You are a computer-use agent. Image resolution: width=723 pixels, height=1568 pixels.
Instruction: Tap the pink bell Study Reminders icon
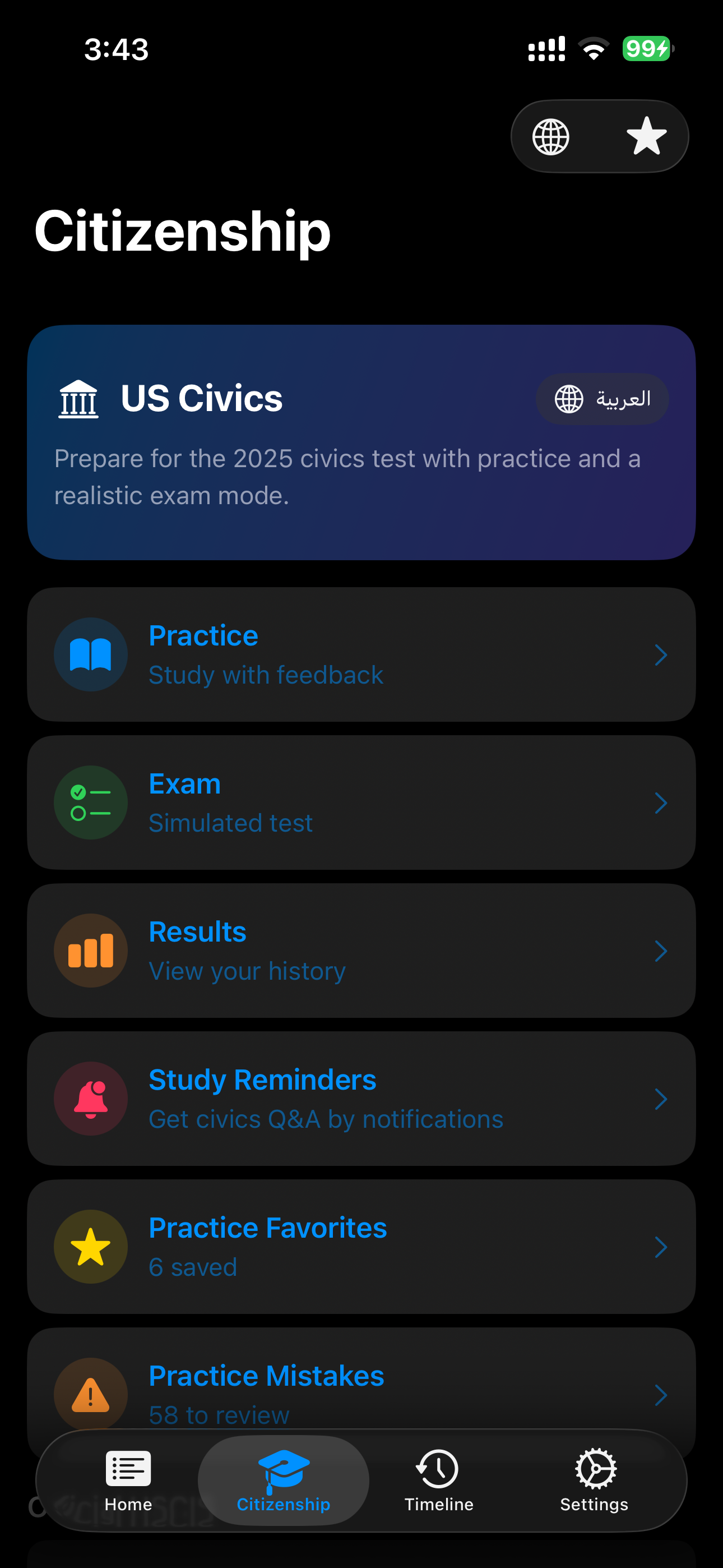pos(90,1098)
